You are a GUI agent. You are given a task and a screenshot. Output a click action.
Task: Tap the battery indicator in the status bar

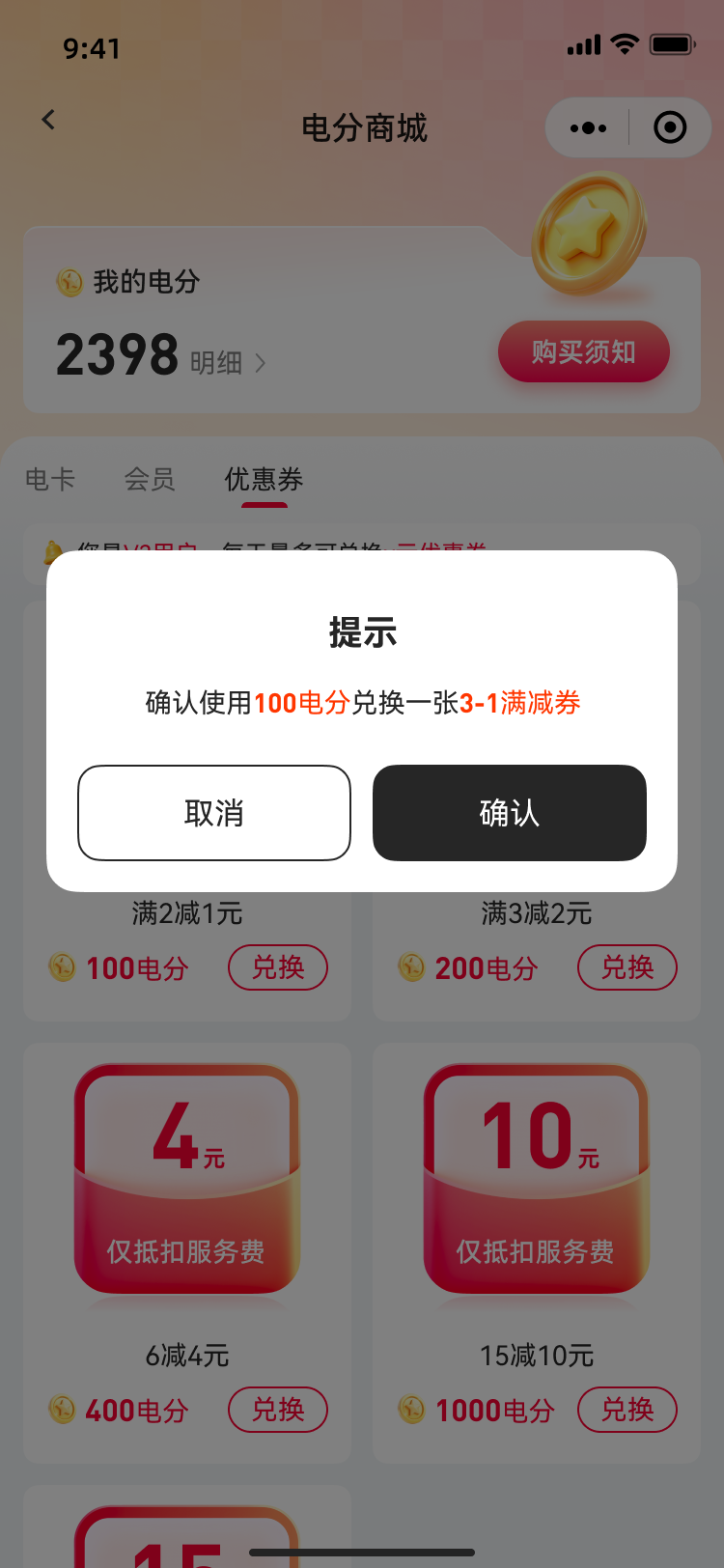coord(673,42)
